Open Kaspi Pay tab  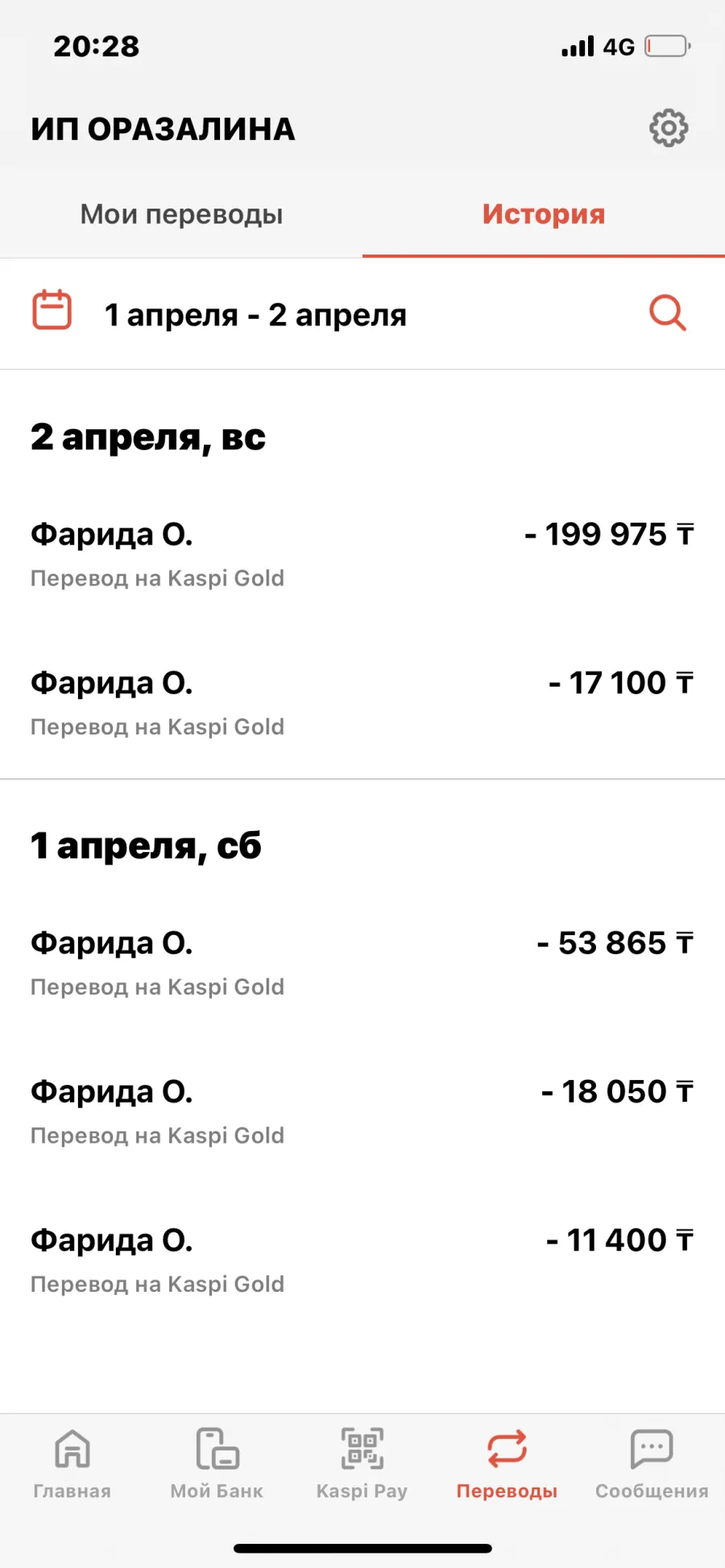click(x=362, y=1463)
